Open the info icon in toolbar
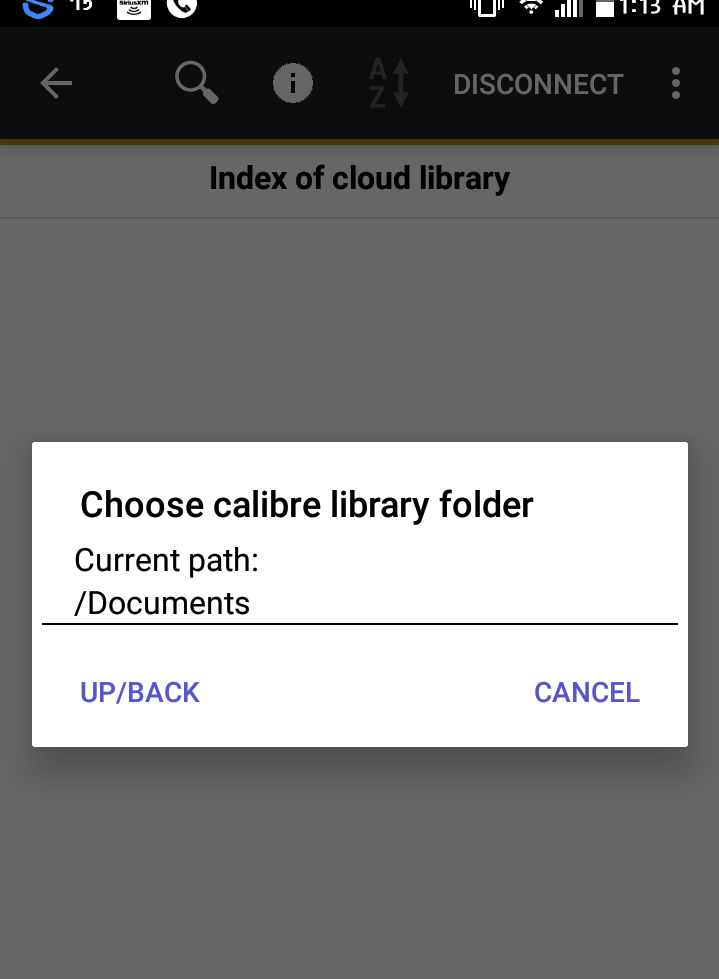The width and height of the screenshot is (719, 979). tap(293, 84)
